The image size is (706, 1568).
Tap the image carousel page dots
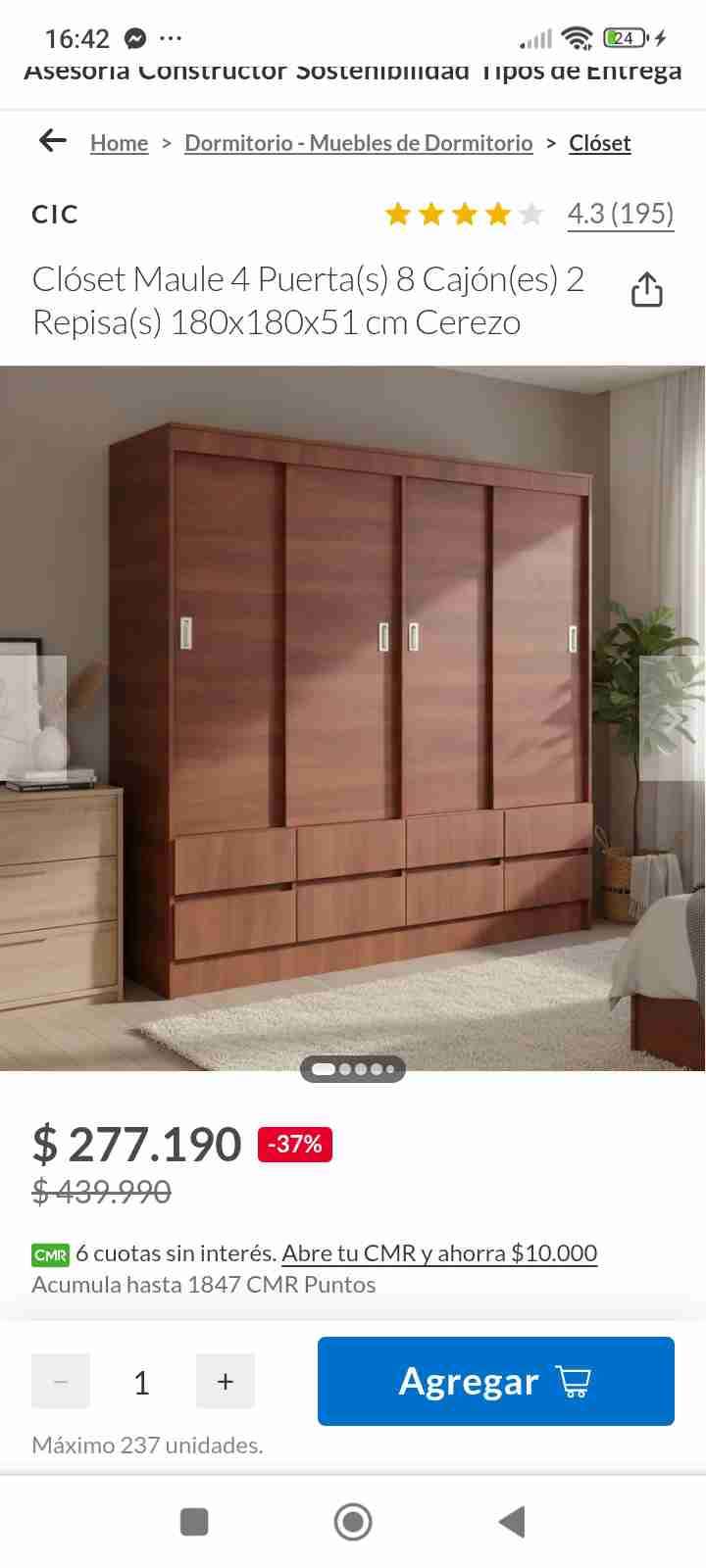(353, 1069)
